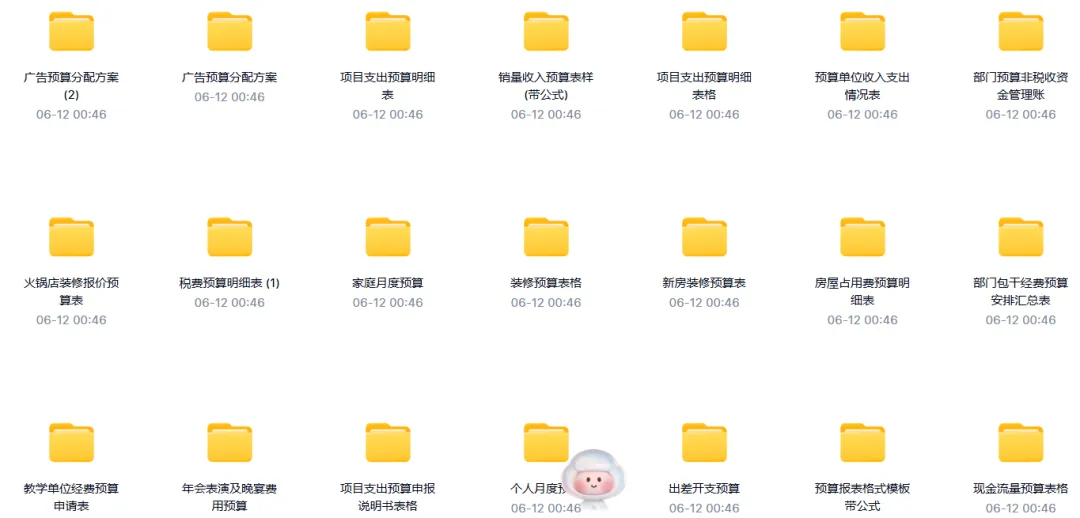The height and width of the screenshot is (518, 1080).
Task: Open the 预算单位收入支出情况表 folder
Action: click(862, 32)
